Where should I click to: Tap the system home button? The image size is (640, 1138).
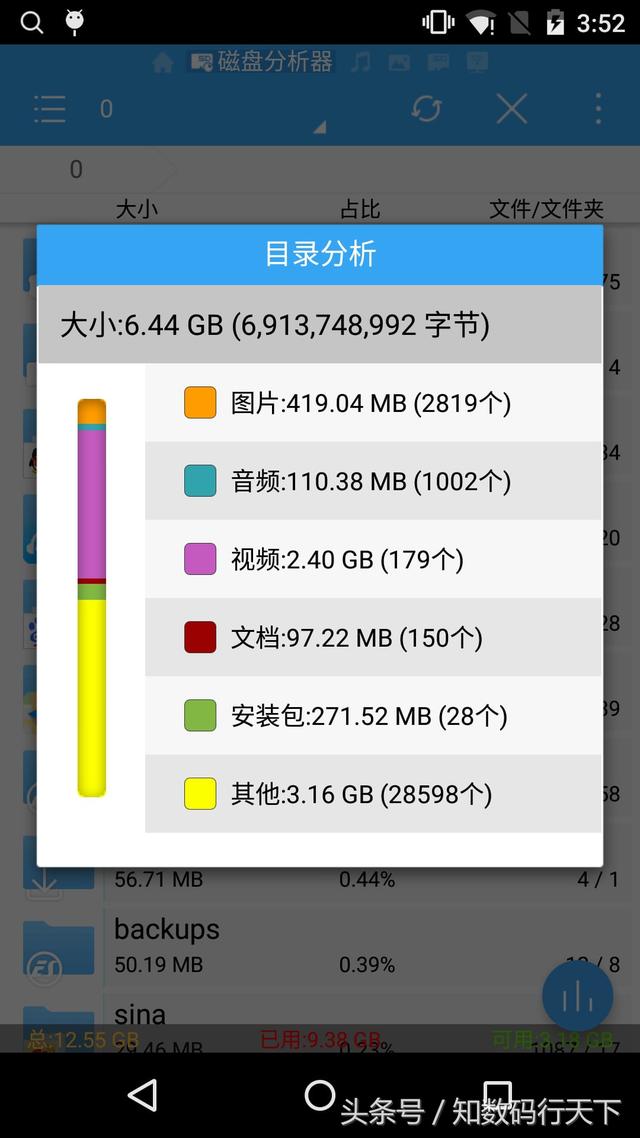pyautogui.click(x=319, y=1094)
